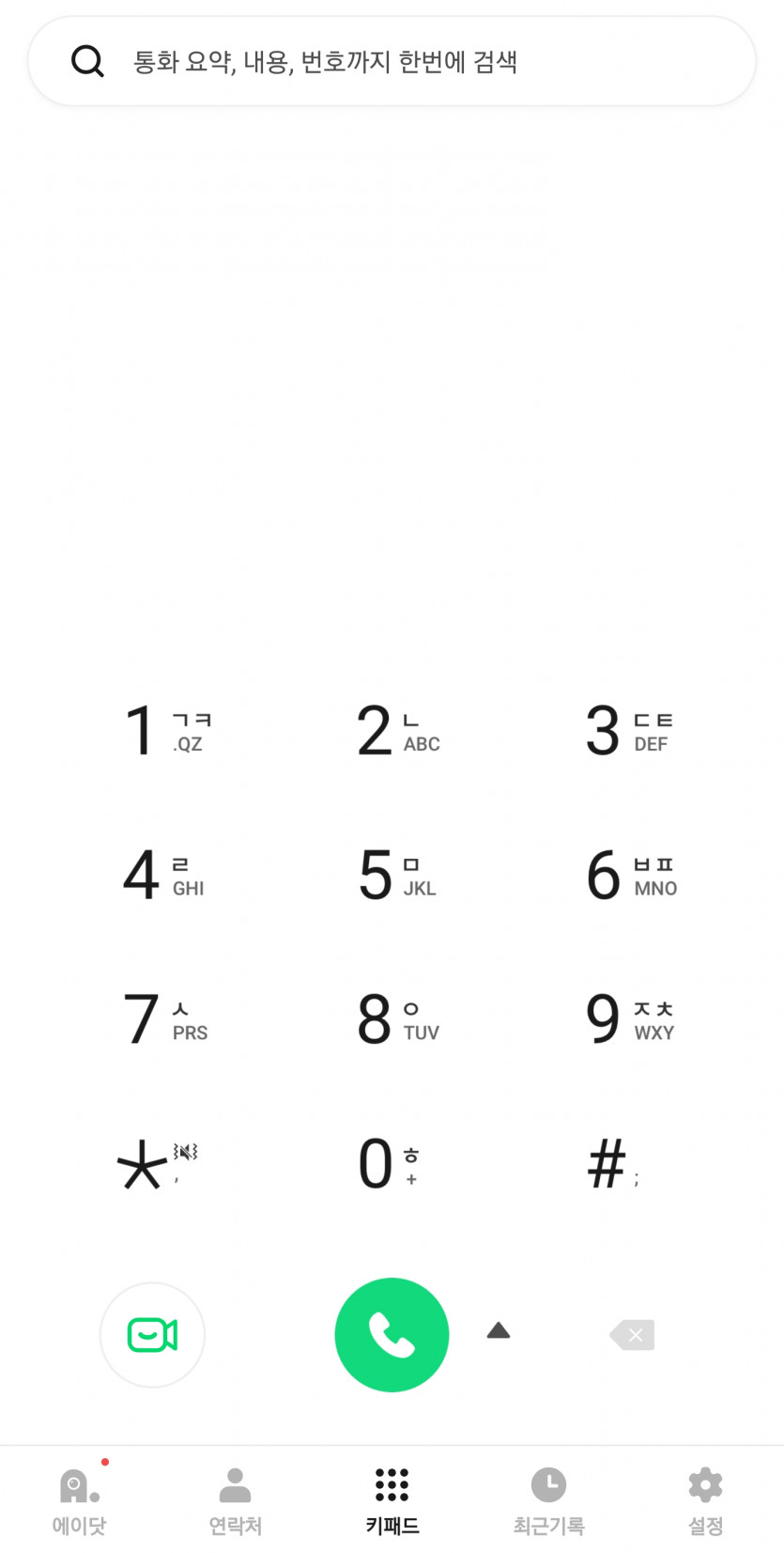Tap the number 0 key
Image resolution: width=784 pixels, height=1553 pixels.
[x=390, y=1163]
